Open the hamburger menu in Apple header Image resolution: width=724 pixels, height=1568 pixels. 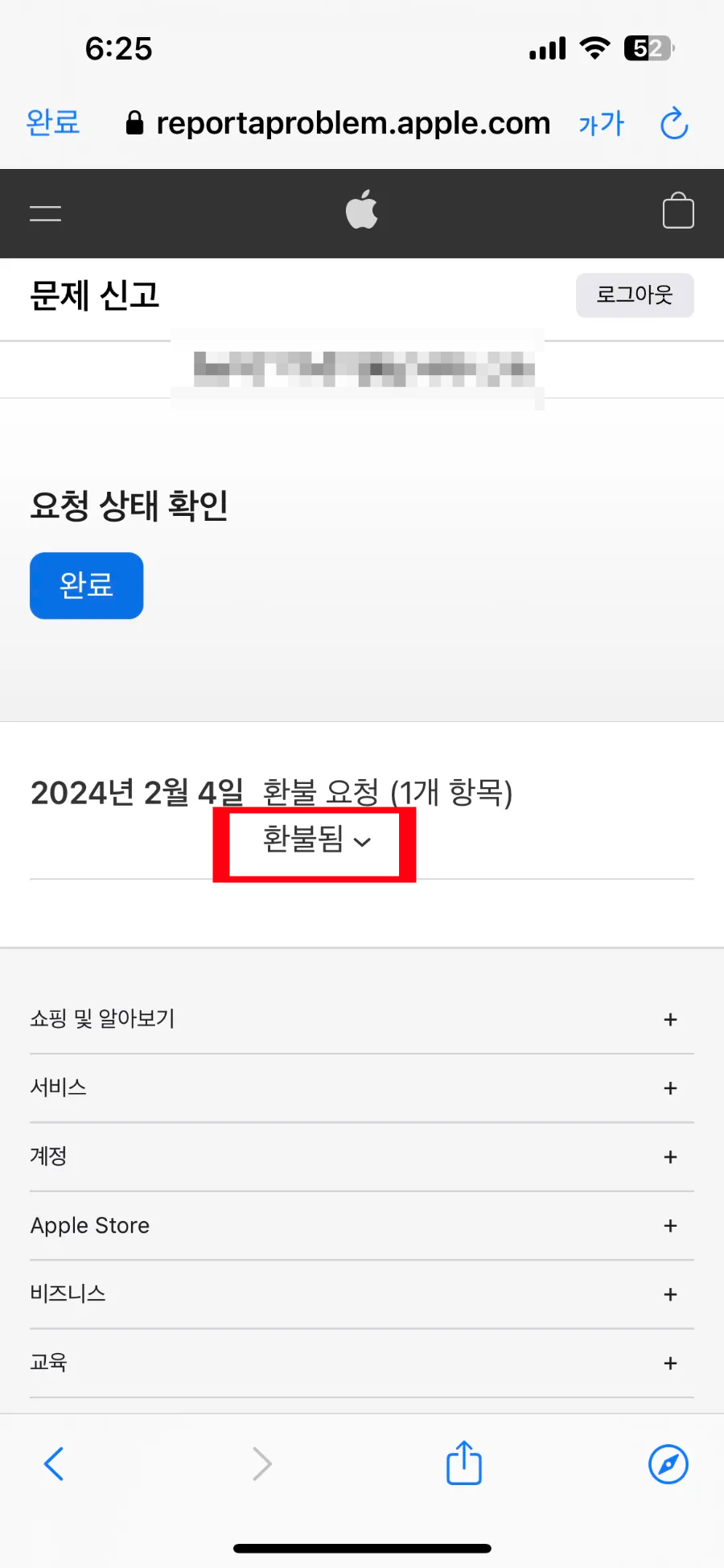pyautogui.click(x=45, y=213)
